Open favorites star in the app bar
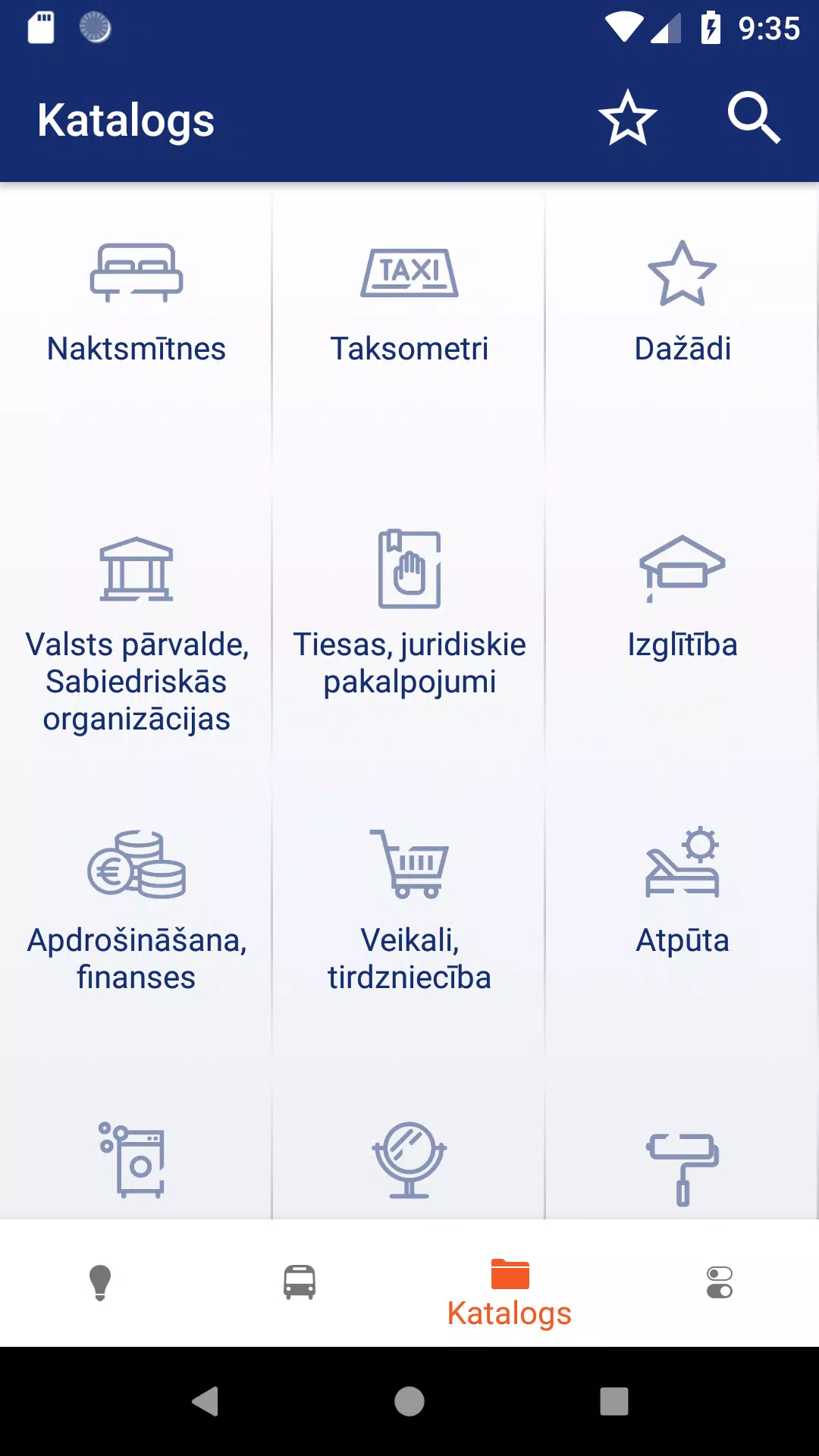Screen dimensions: 819x1456 click(x=627, y=118)
